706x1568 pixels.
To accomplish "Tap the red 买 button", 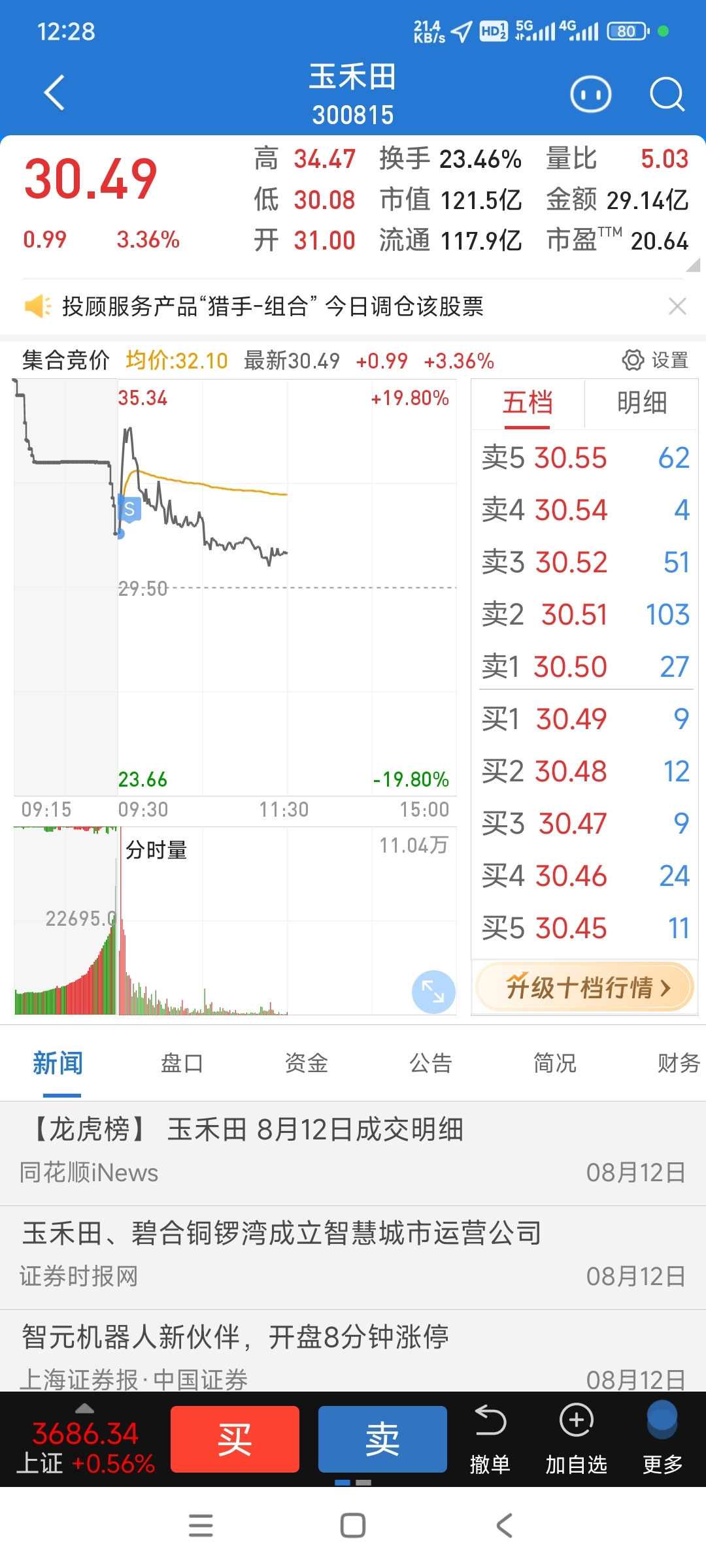I will 235,1439.
